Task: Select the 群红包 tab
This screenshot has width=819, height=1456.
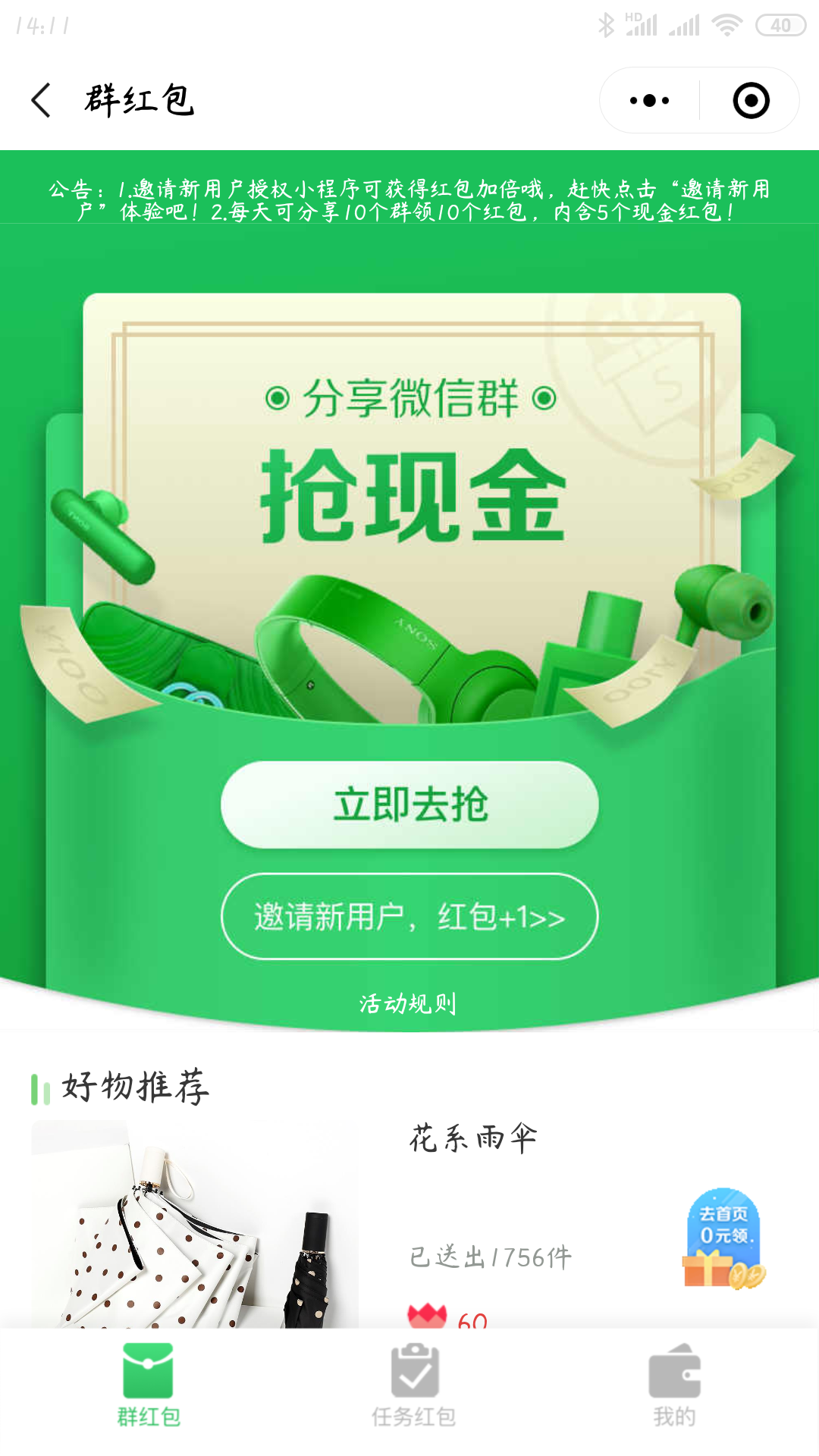Action: tap(149, 1385)
